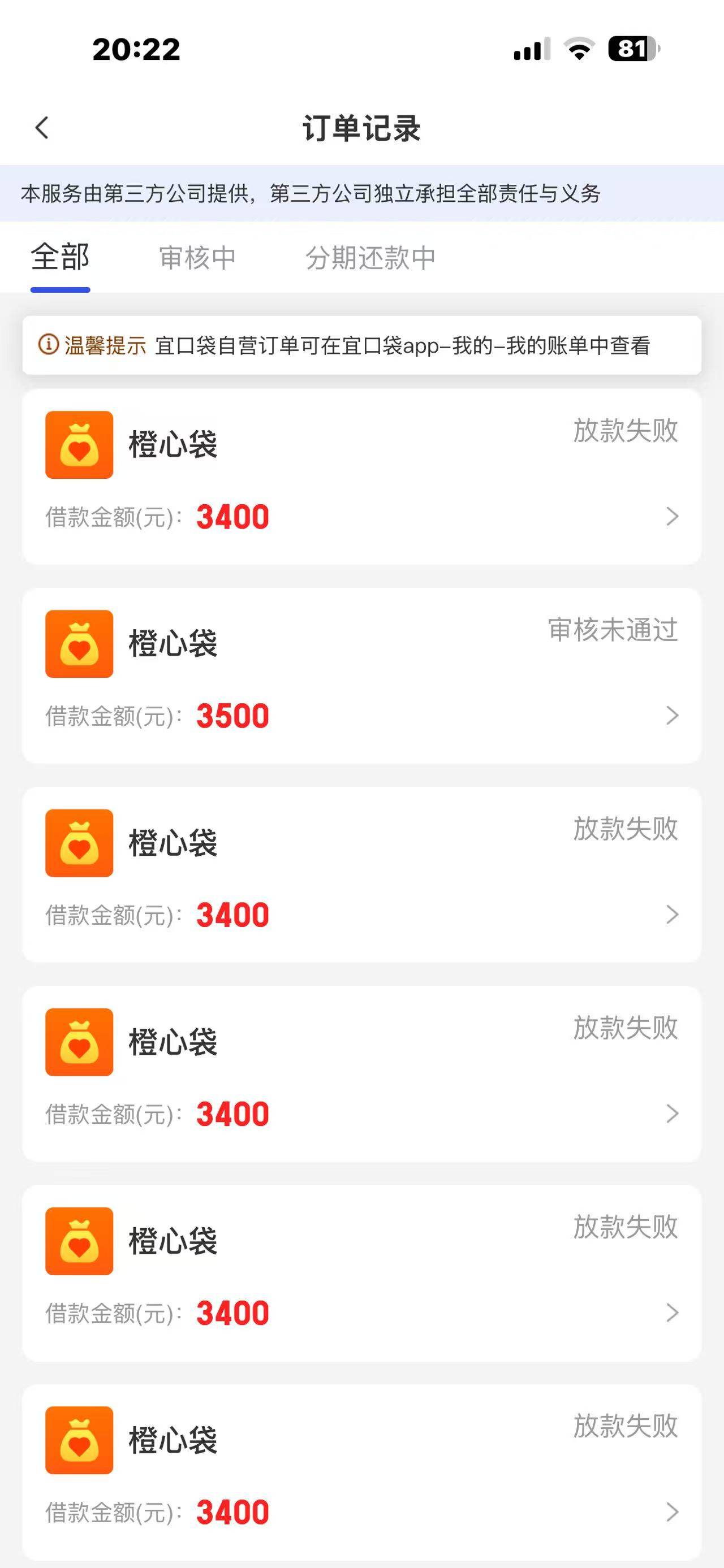
Task: Open the 3500 order marked 审核未通过
Action: point(361,675)
